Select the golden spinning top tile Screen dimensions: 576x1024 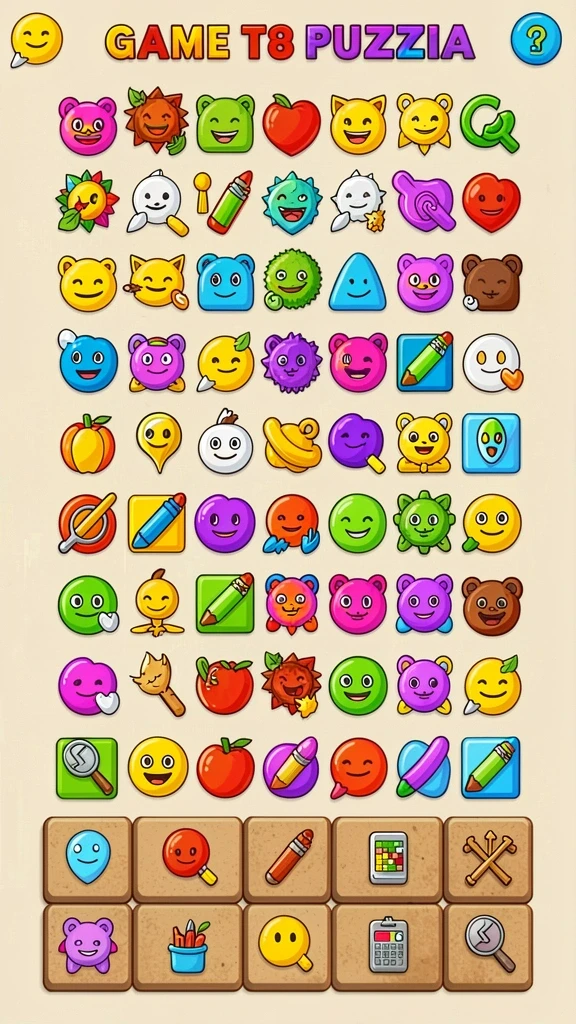(292, 444)
